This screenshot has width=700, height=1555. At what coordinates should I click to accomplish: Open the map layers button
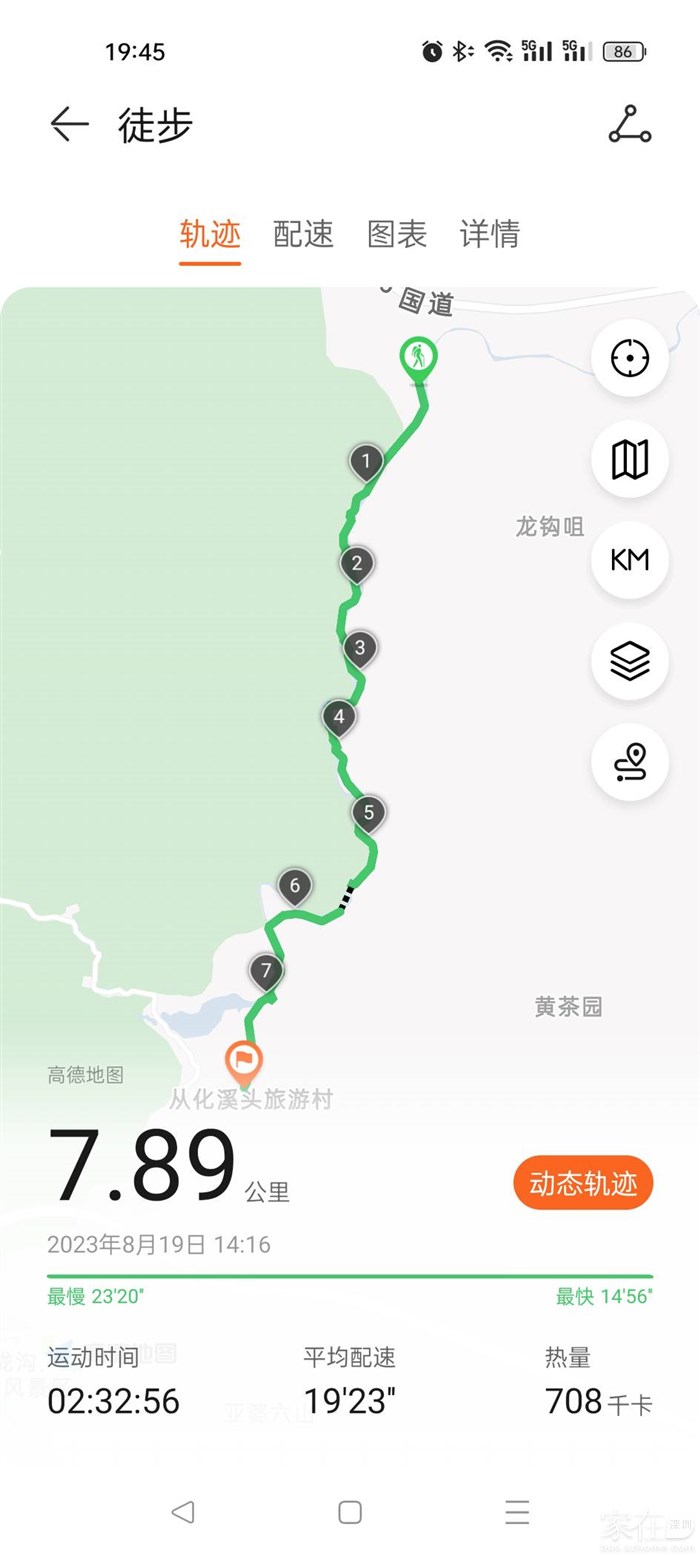click(629, 661)
